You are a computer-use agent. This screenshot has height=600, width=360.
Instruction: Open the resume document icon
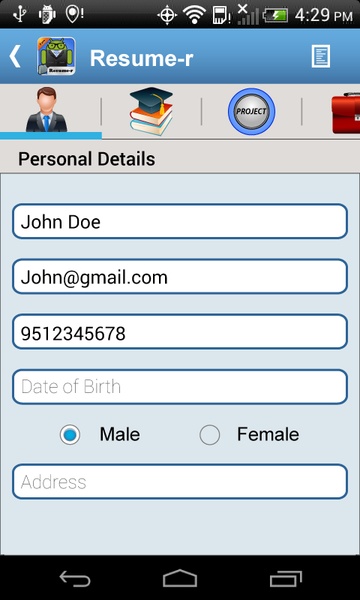(x=321, y=57)
